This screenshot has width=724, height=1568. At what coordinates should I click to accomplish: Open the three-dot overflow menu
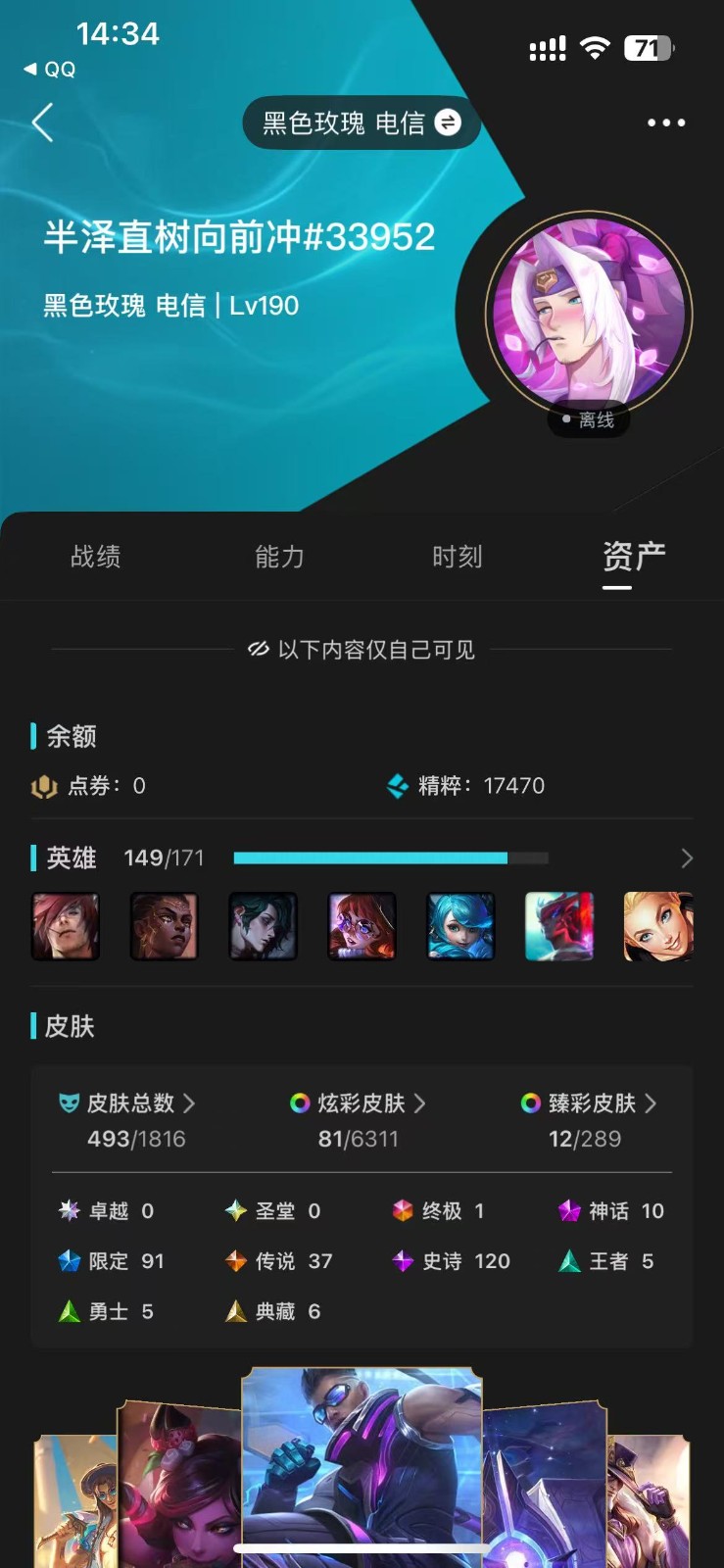(x=666, y=122)
